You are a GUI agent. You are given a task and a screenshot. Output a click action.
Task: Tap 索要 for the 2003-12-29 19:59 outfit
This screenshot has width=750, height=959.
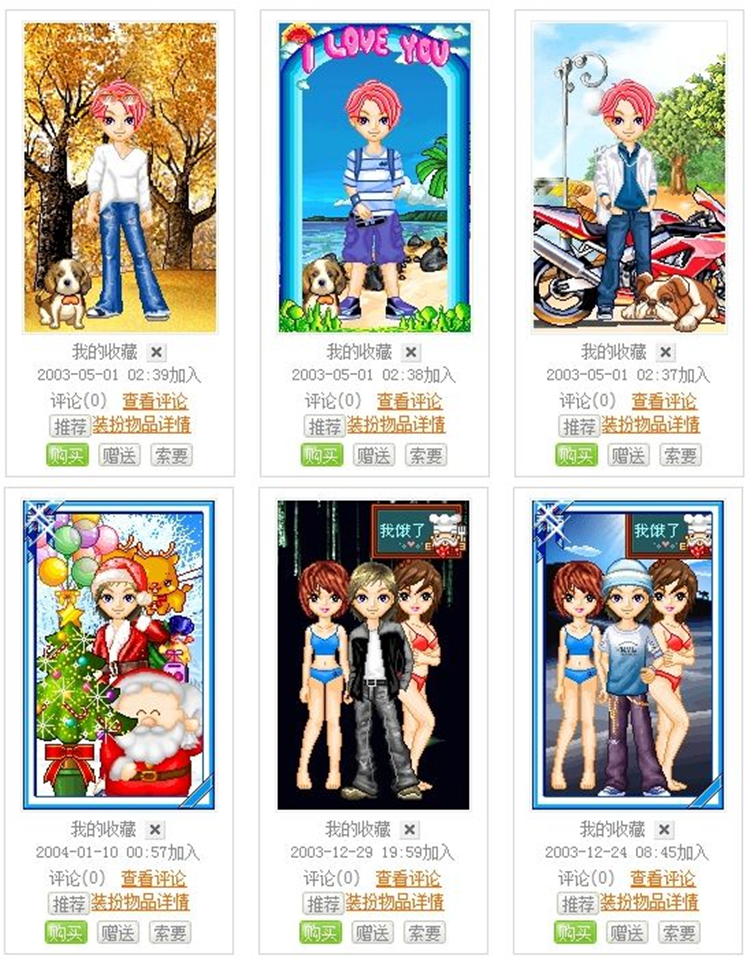[x=424, y=933]
